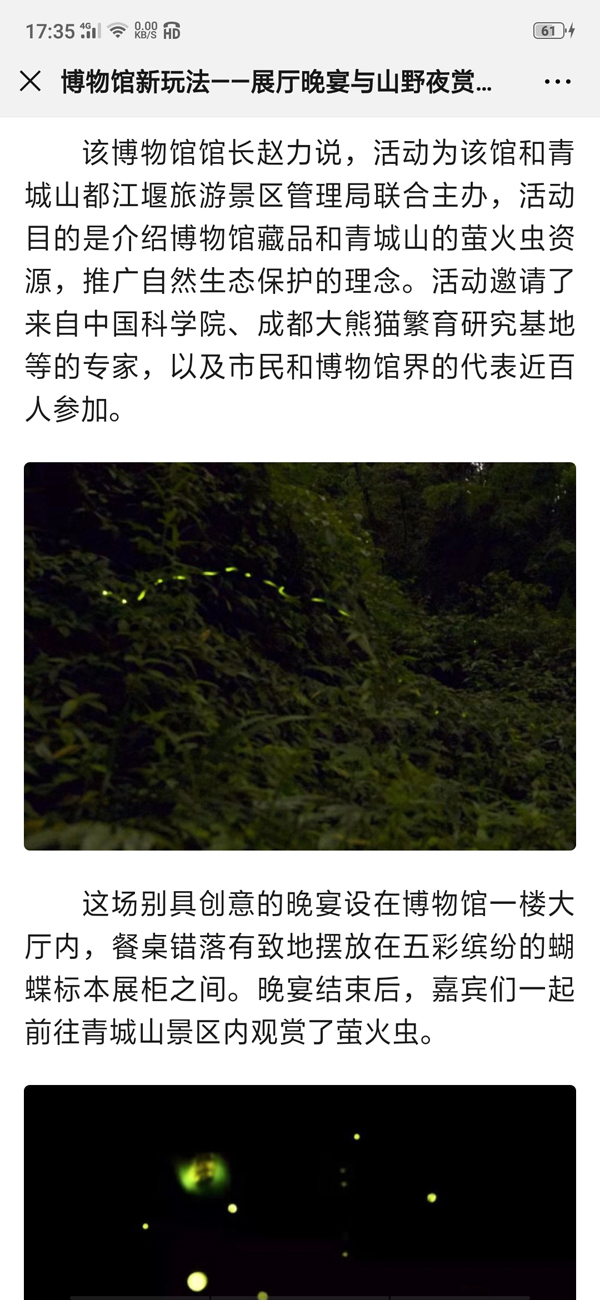This screenshot has width=600, height=1300.
Task: View the firefly forest photo
Action: pyautogui.click(x=300, y=656)
